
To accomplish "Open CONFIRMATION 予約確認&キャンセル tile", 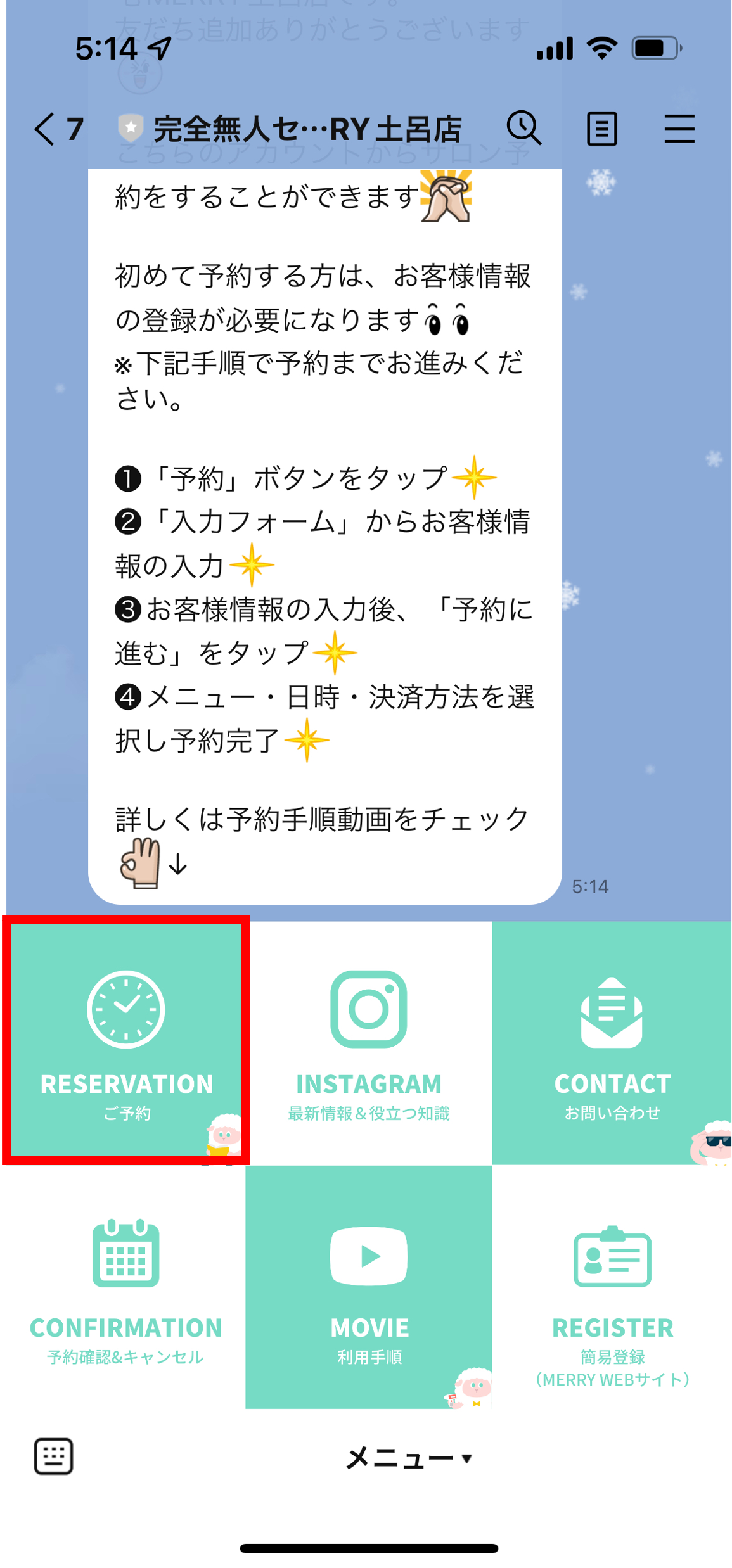I will [126, 1286].
